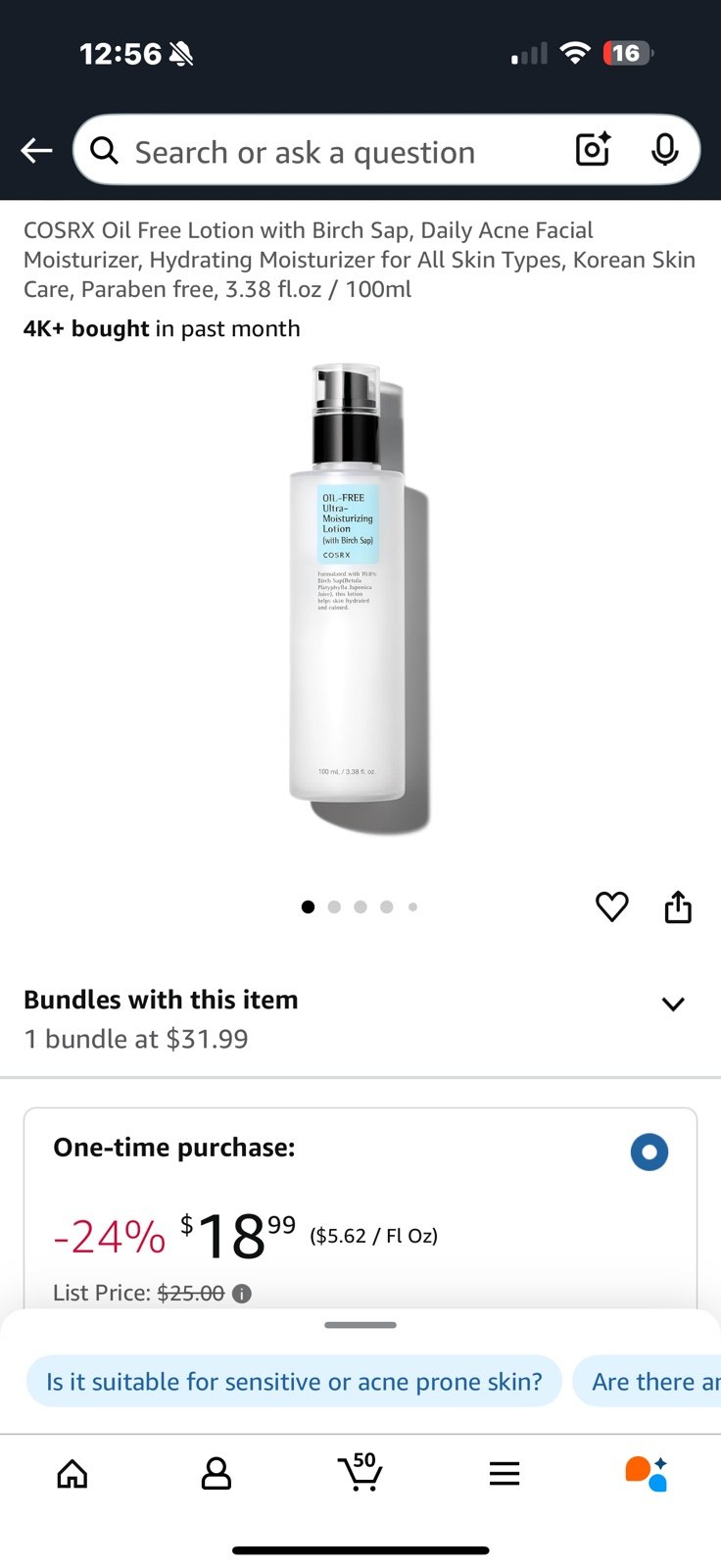Open the hamburger menu tab
721x1568 pixels.
click(505, 1473)
